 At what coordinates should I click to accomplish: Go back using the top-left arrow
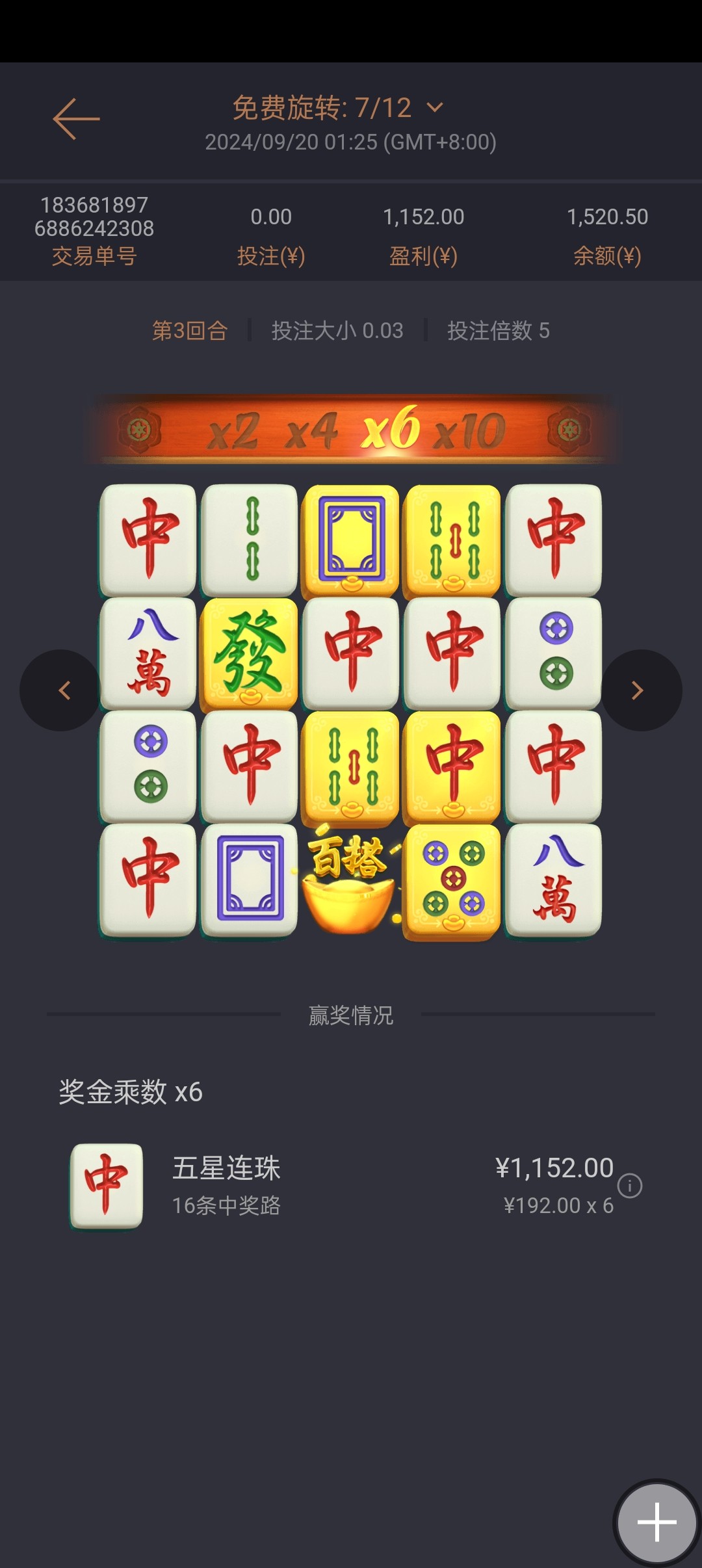pyautogui.click(x=76, y=119)
